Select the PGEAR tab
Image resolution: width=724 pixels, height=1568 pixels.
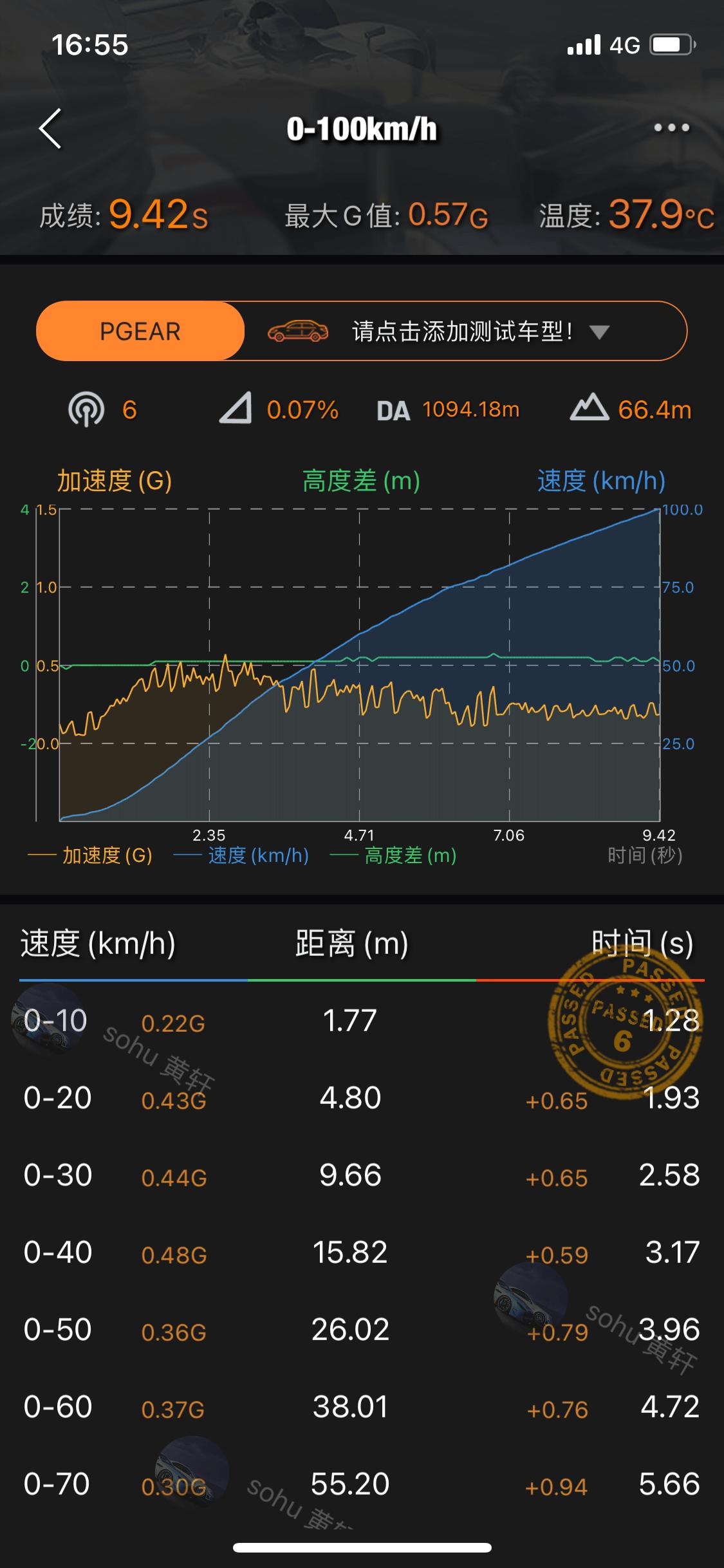(x=139, y=331)
